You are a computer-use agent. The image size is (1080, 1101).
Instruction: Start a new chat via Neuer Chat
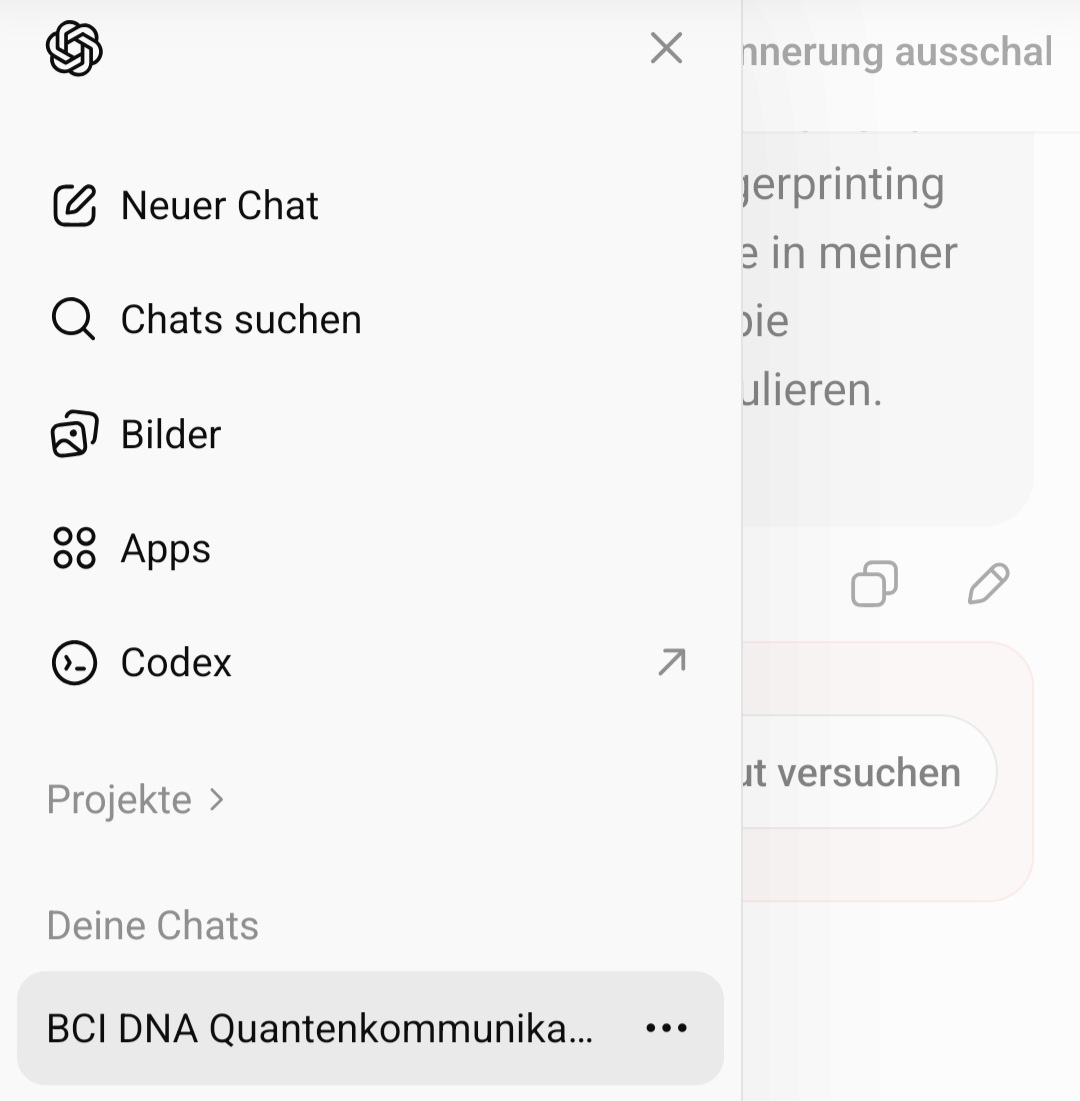(x=219, y=206)
